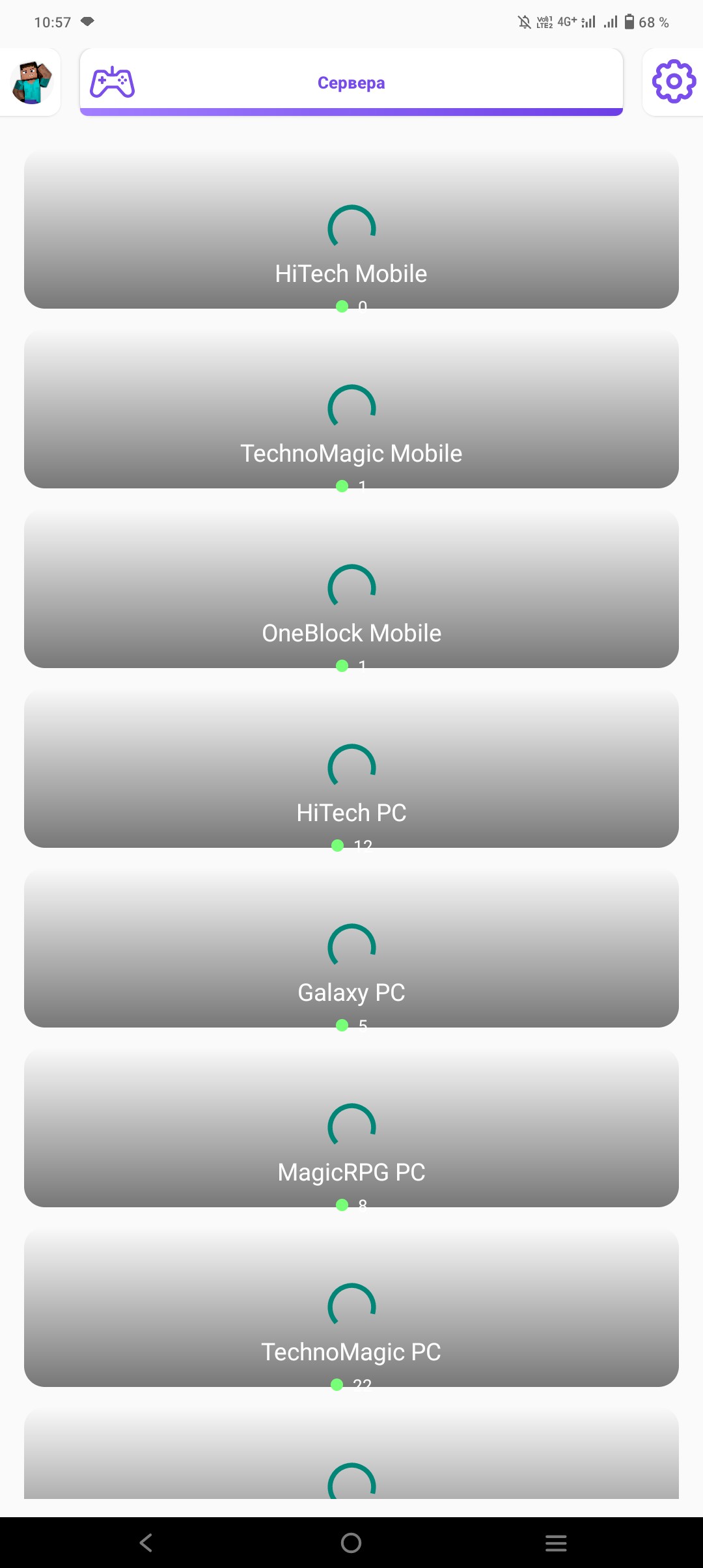
Task: Return to the home screen
Action: 351,1543
